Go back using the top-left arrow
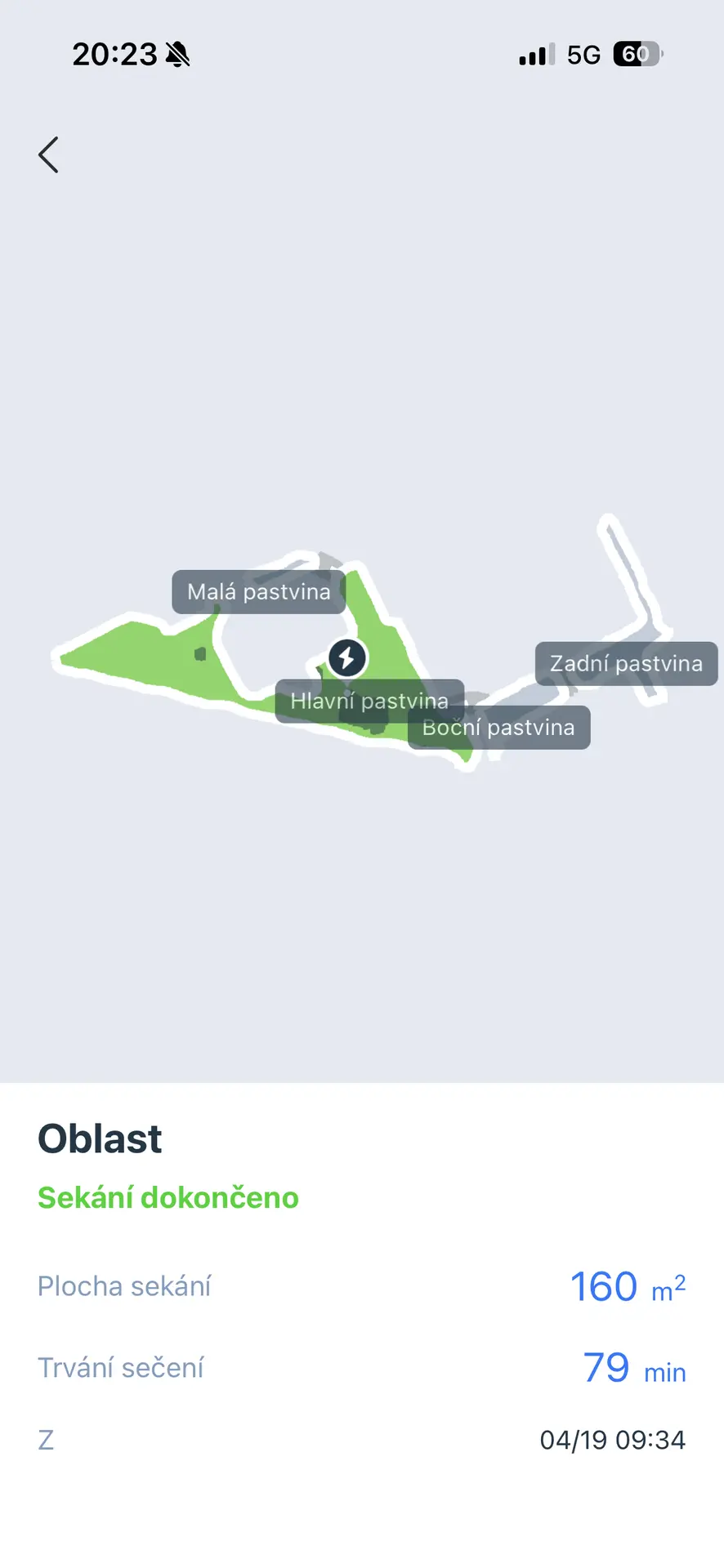The height and width of the screenshot is (1568, 724). (49, 154)
